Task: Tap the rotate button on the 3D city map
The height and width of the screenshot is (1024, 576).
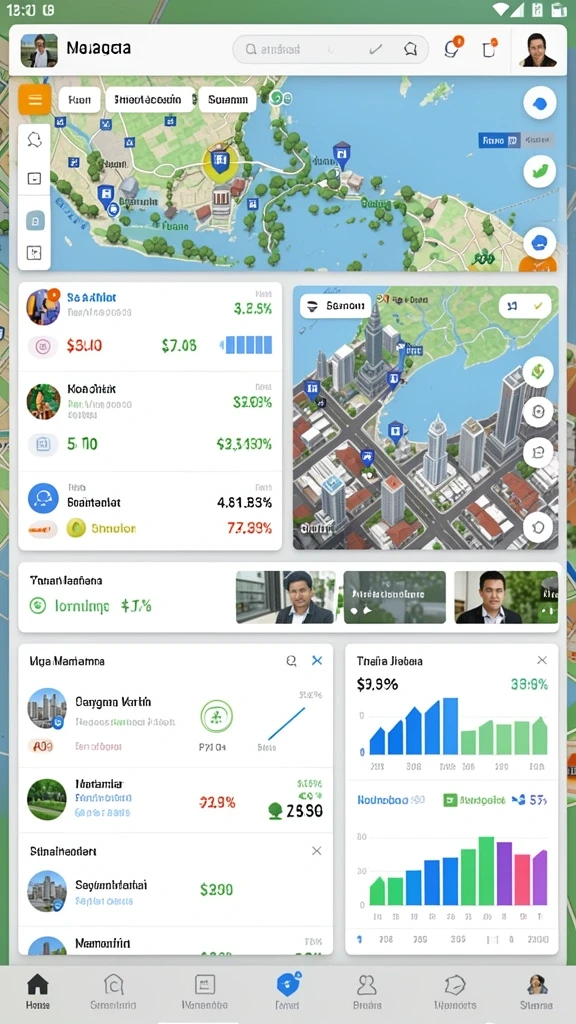Action: [x=539, y=526]
